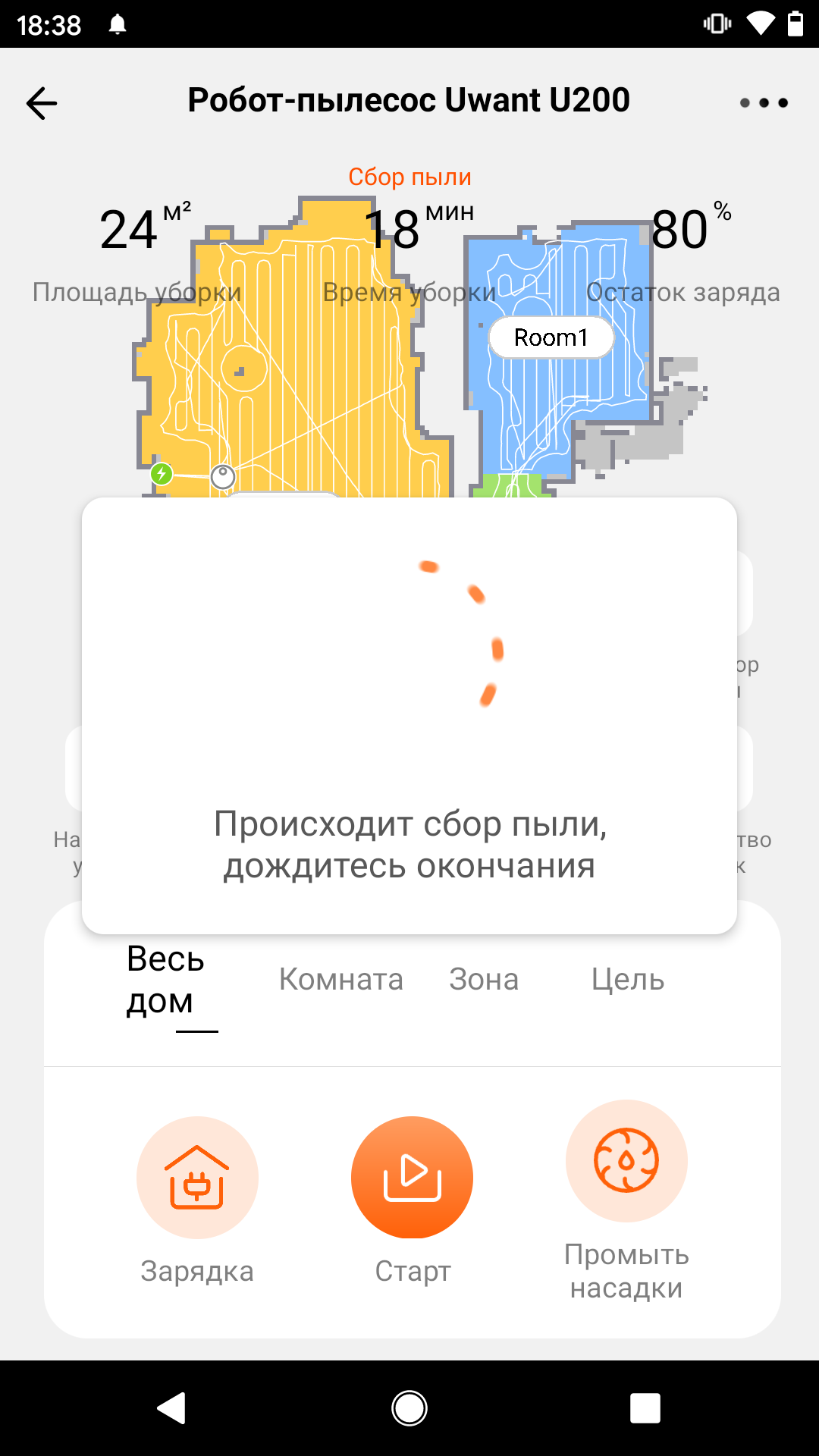Switch to the Весь дом tab
Screen dimensions: 819x1456
point(167,981)
